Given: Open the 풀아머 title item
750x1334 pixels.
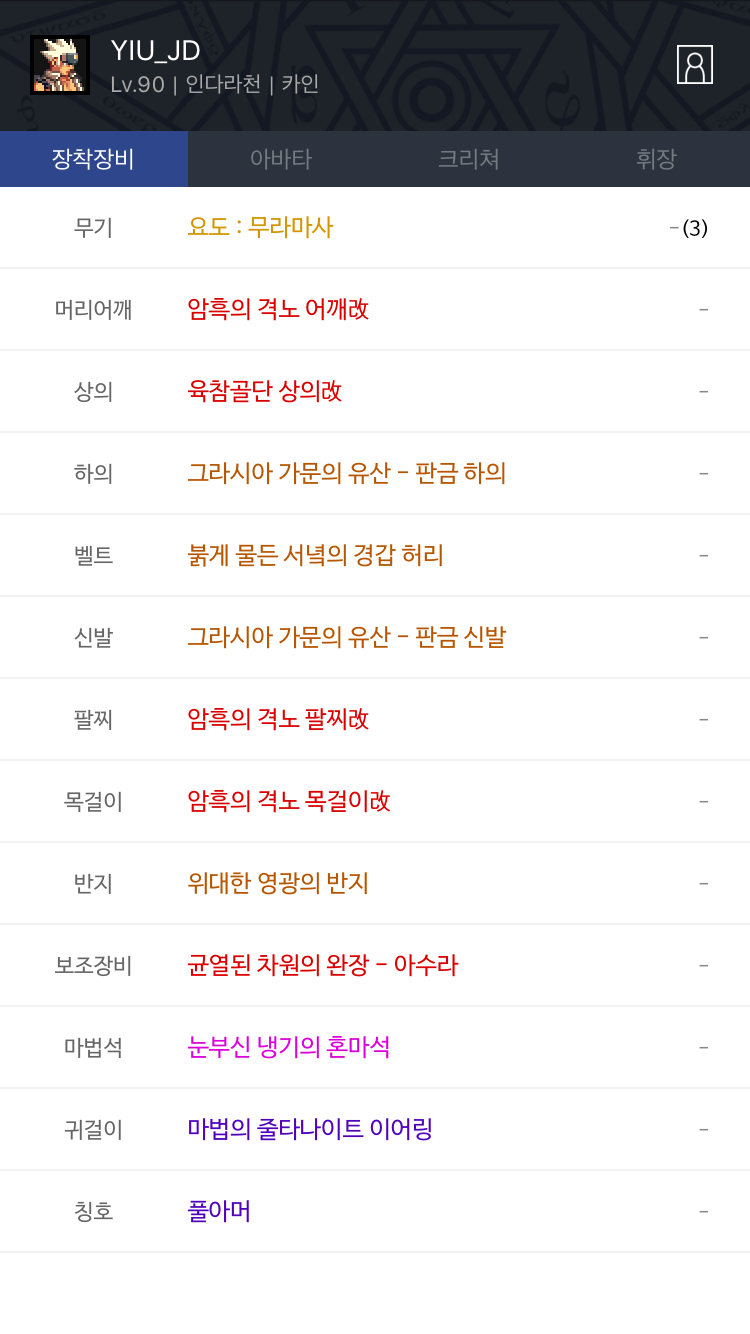Looking at the screenshot, I should pyautogui.click(x=219, y=1212).
